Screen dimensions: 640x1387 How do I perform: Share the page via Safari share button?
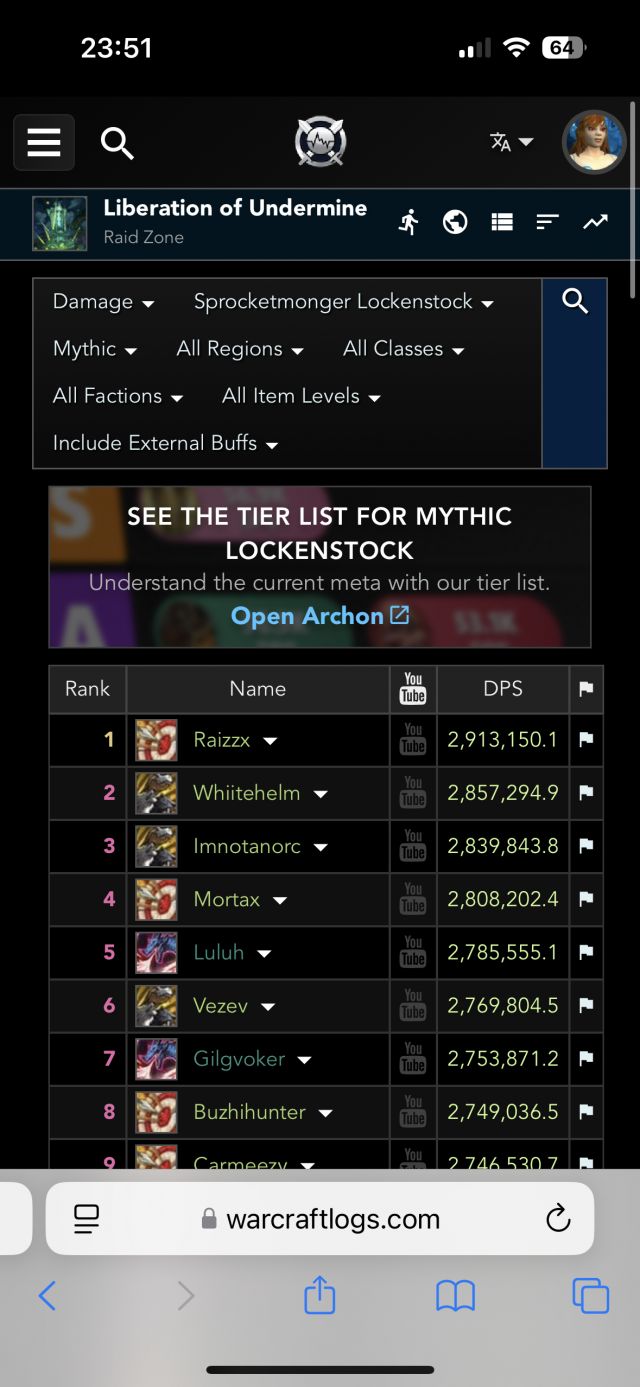coord(319,1296)
